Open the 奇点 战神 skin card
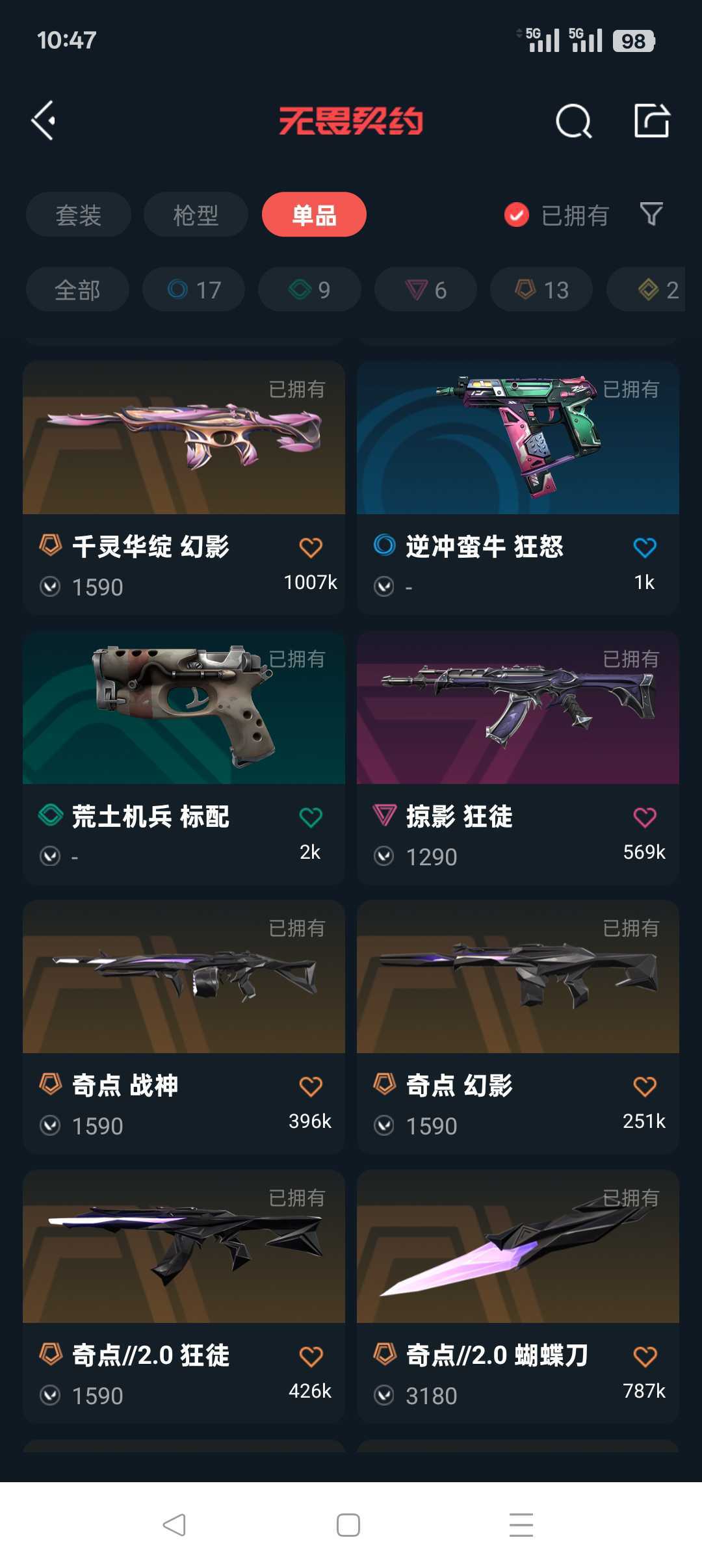Screen dimensions: 702x1568 click(184, 1027)
